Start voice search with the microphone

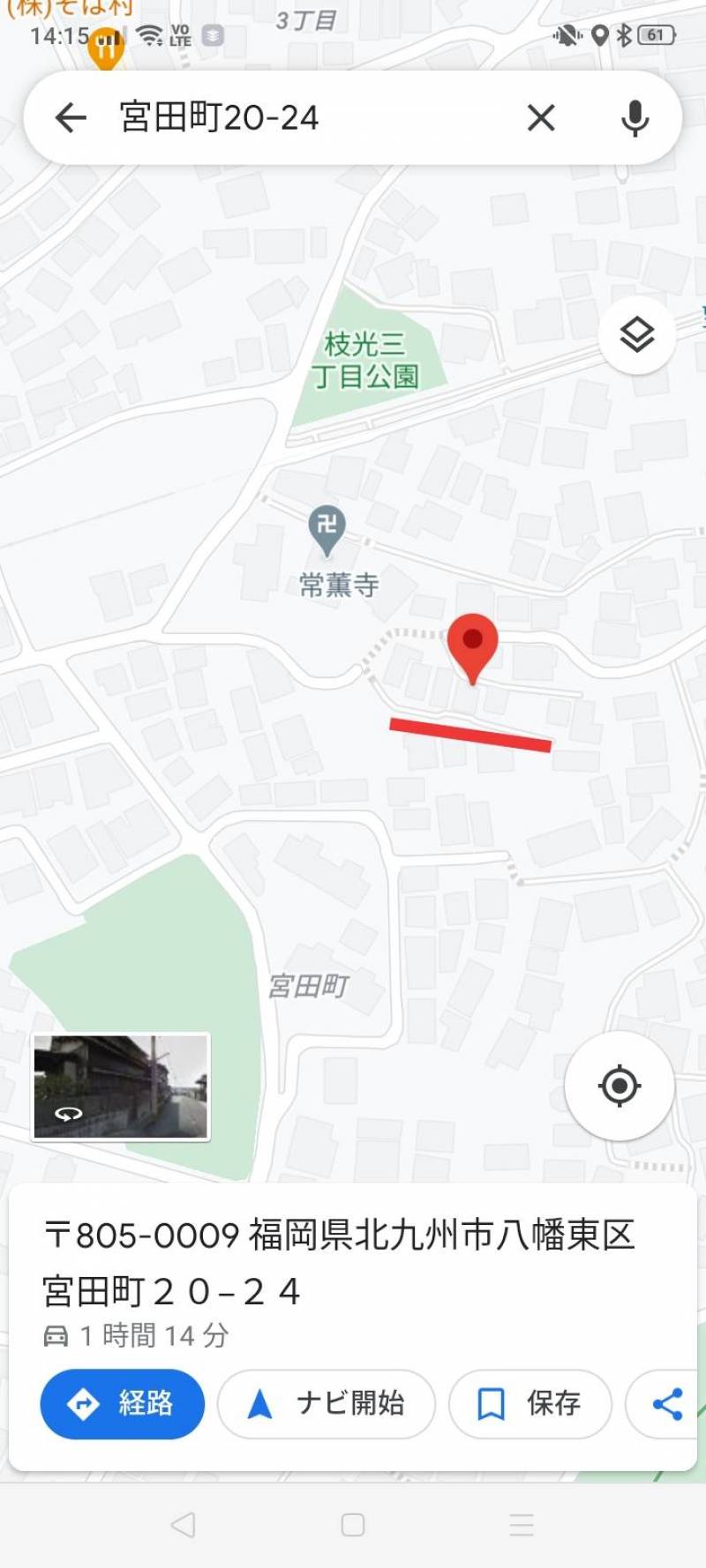click(x=635, y=117)
